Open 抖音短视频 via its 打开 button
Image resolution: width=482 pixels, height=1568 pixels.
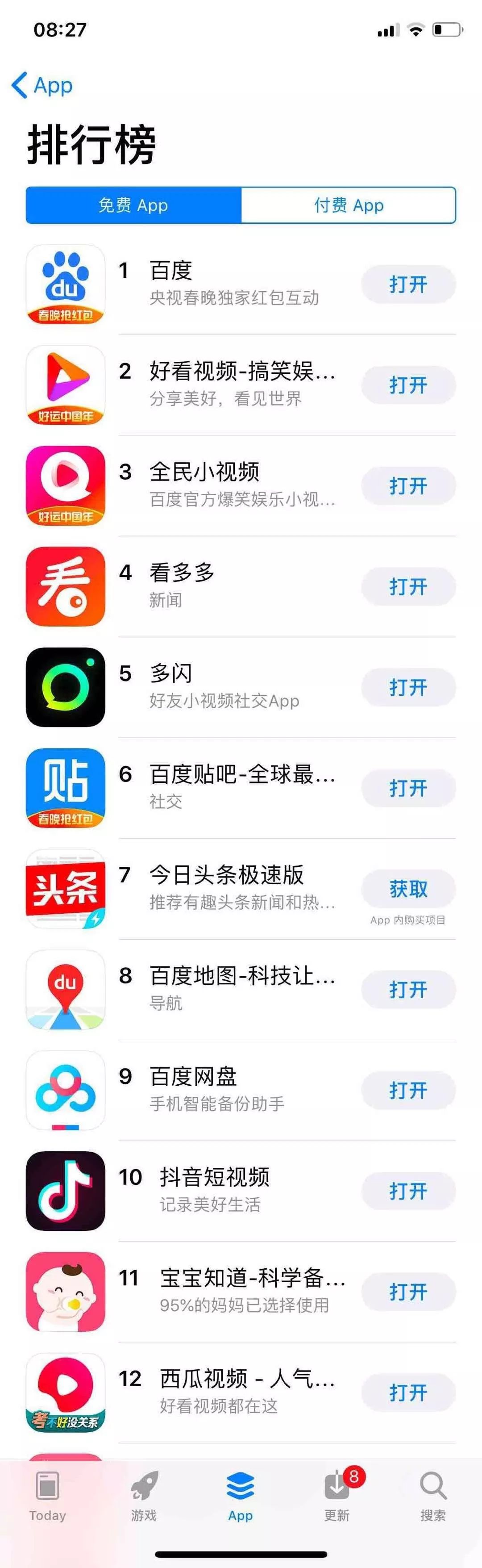408,1191
